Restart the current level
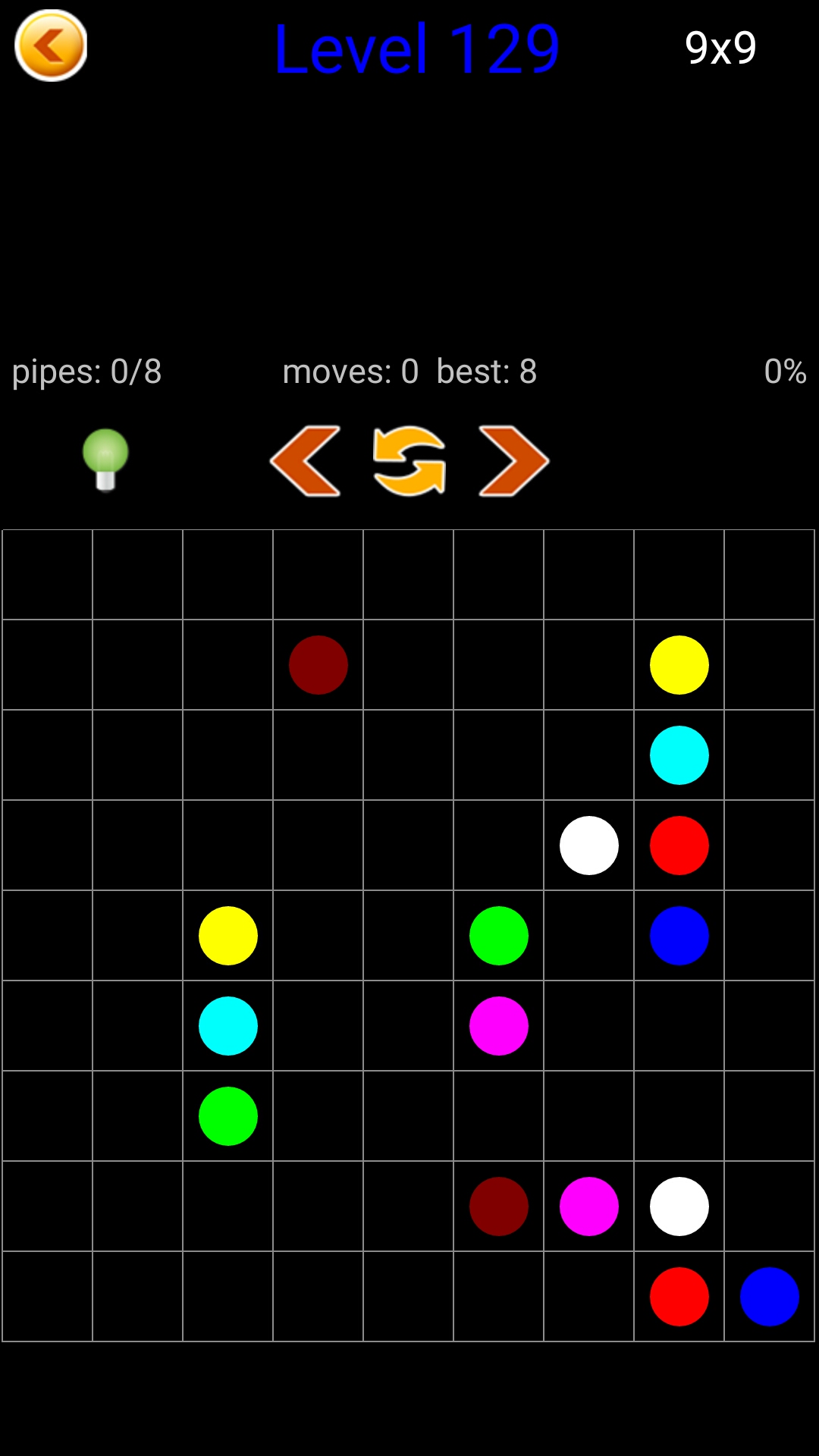819x1456 pixels. coord(409,461)
